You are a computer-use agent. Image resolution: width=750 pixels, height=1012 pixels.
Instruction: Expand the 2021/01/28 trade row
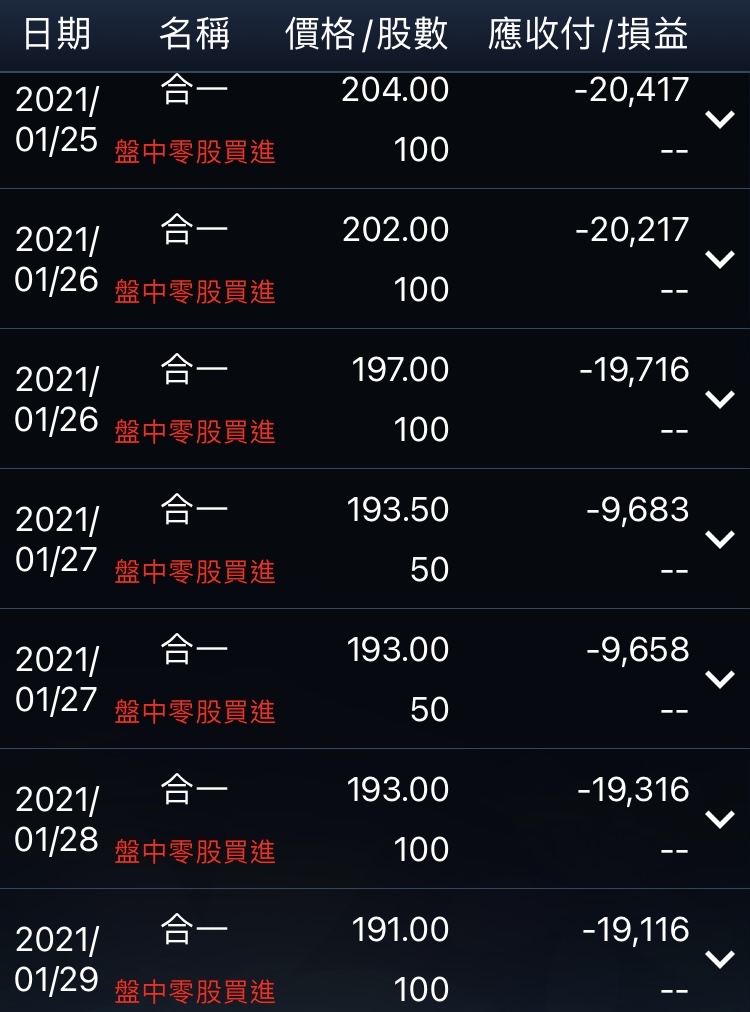tap(720, 819)
